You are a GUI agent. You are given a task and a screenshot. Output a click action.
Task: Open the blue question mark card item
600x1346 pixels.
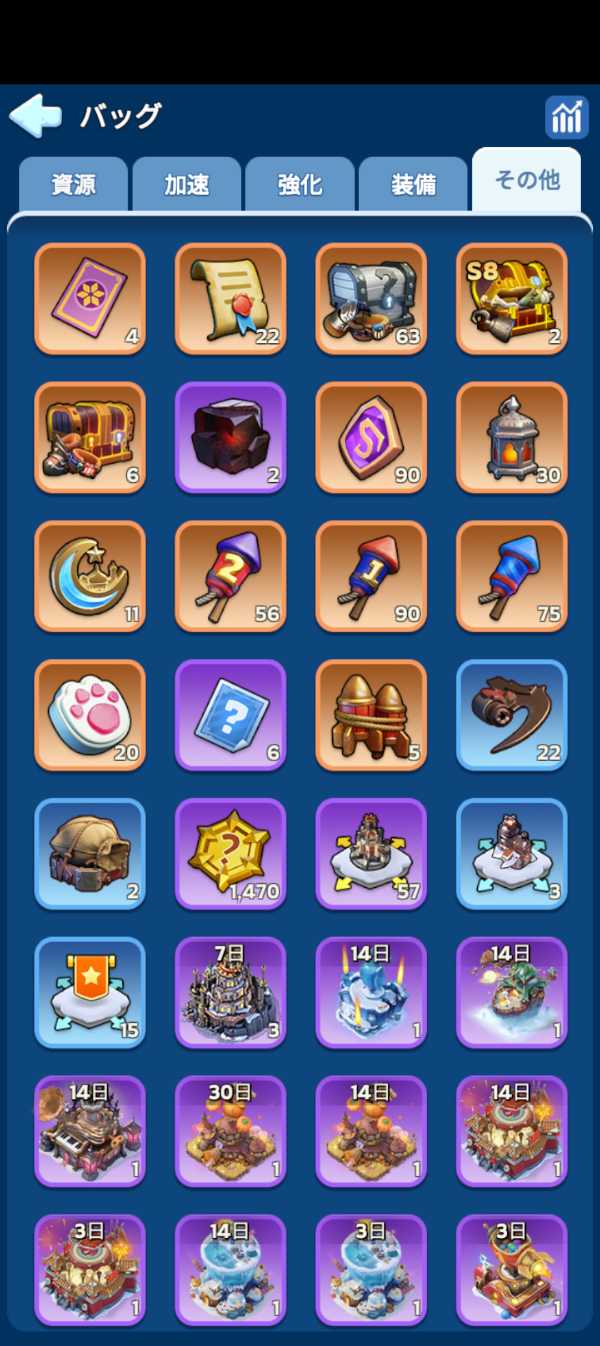(231, 715)
